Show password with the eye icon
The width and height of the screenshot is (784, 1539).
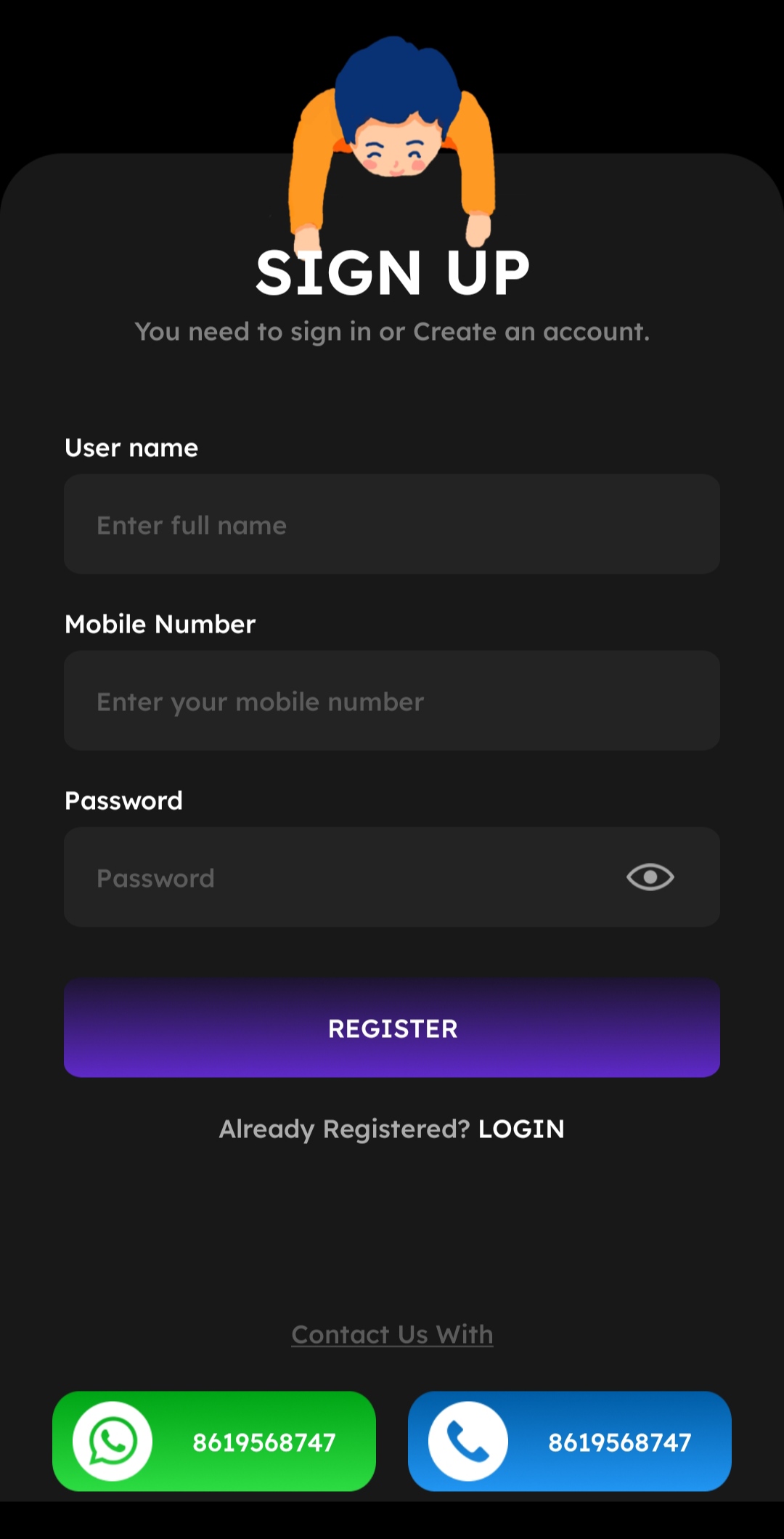[650, 877]
